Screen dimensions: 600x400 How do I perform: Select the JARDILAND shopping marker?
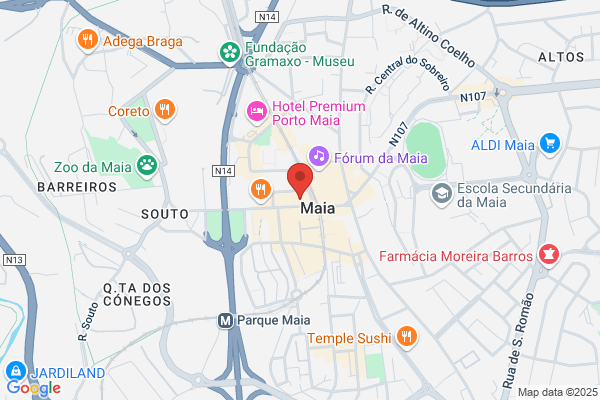click(x=16, y=371)
